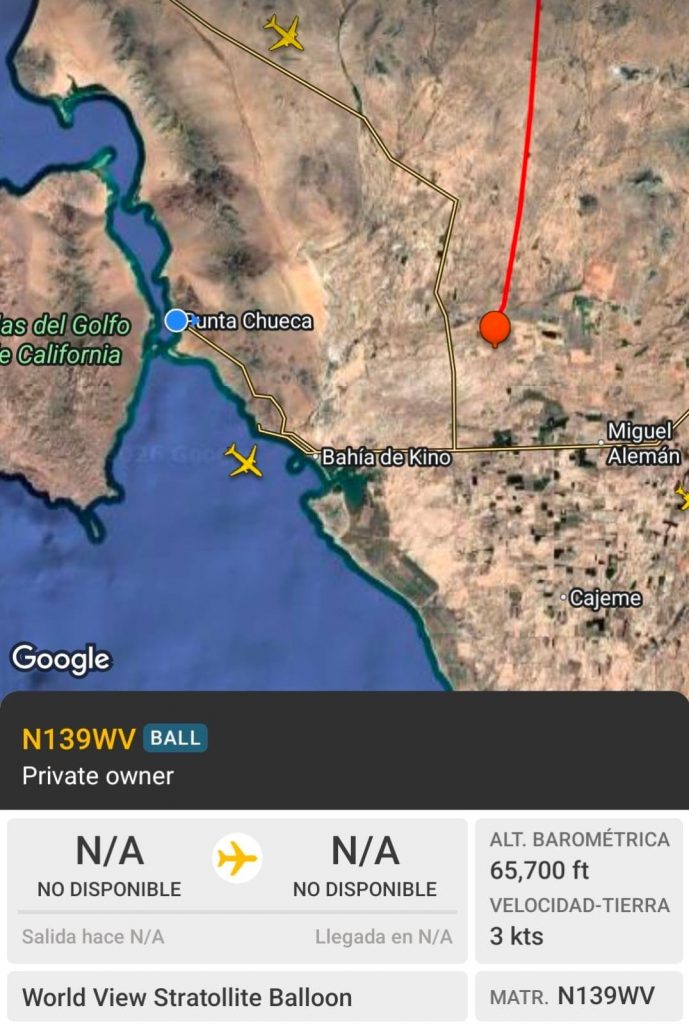Select the yellow aircraft at the map's top
The height and width of the screenshot is (1024, 689).
pos(285,33)
